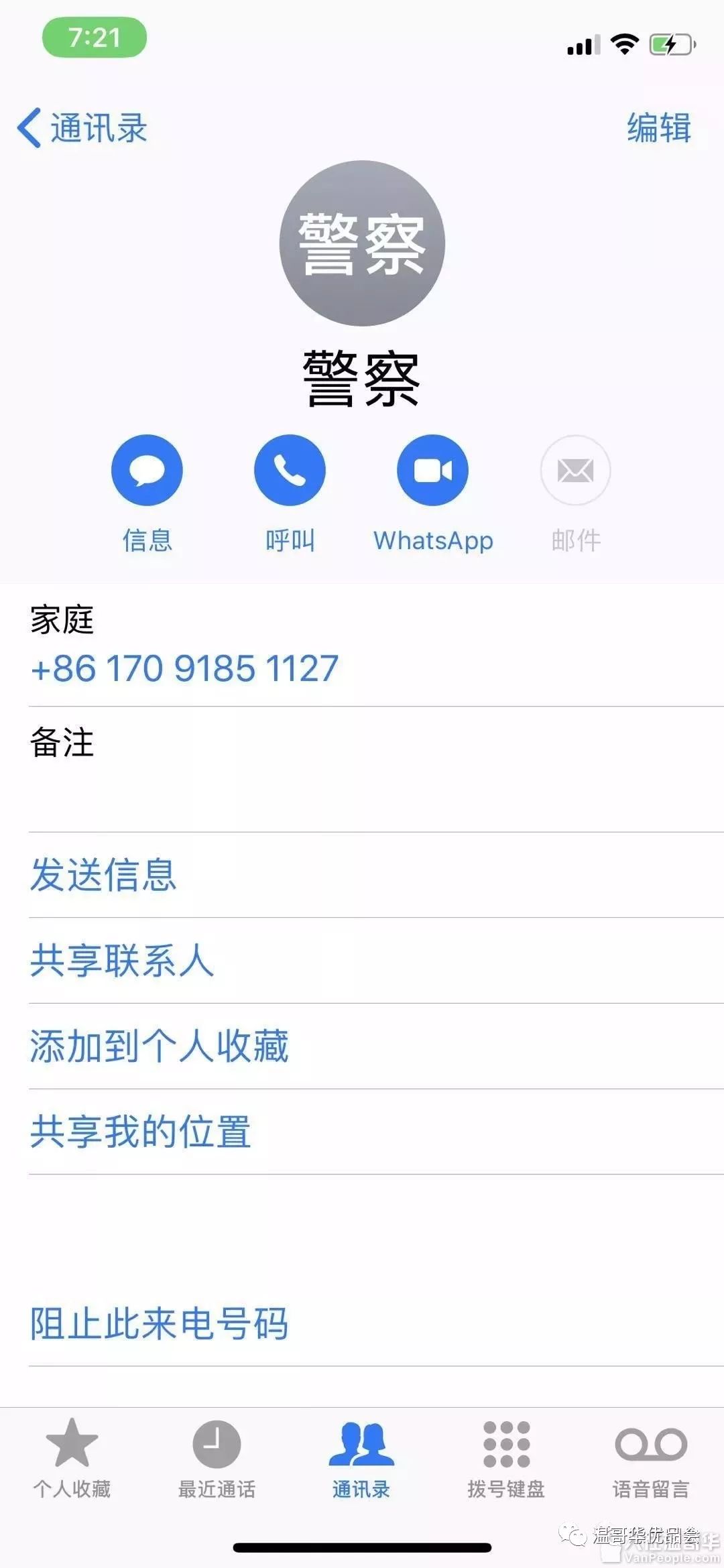Tap 共享联系人 to share contact

coord(122,961)
